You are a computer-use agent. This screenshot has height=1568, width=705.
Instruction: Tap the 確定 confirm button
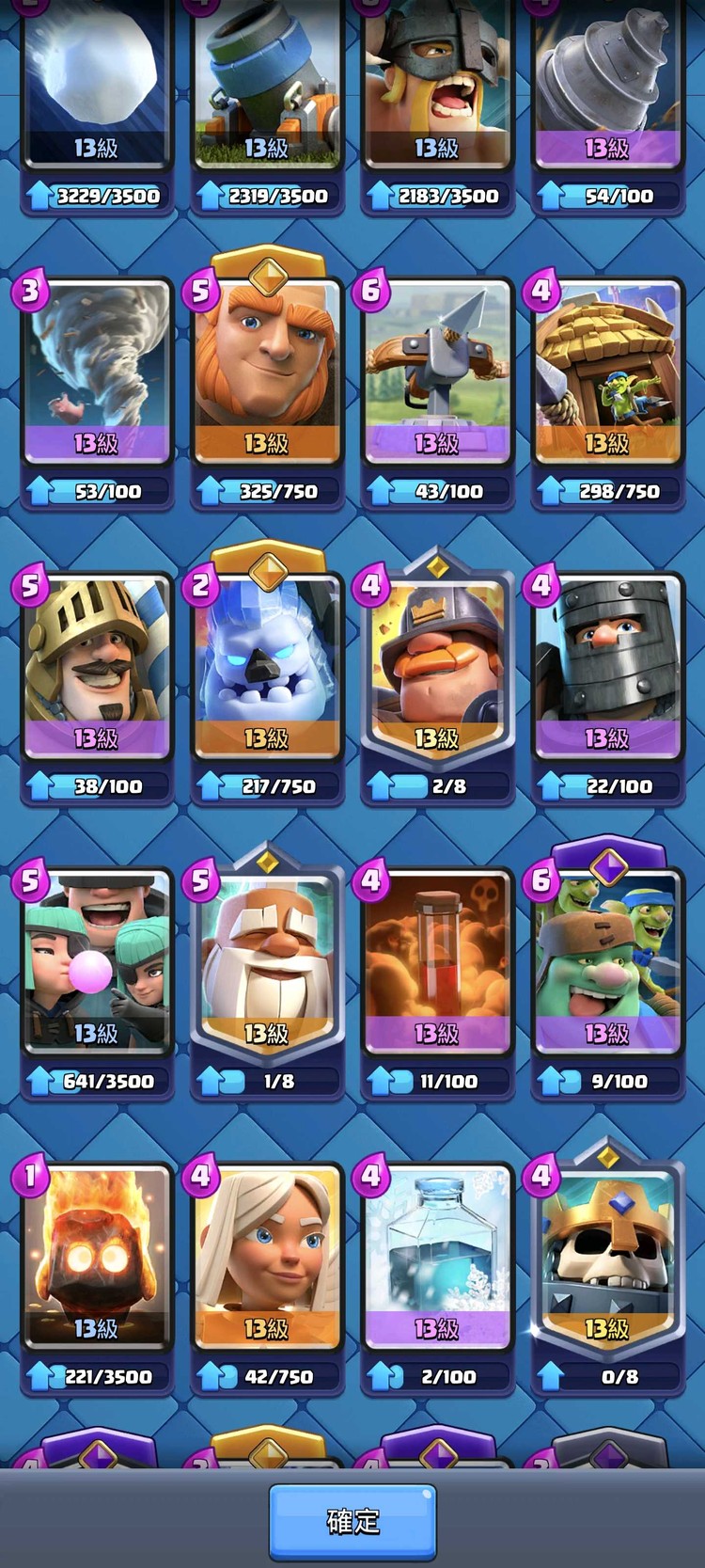coord(352,1520)
